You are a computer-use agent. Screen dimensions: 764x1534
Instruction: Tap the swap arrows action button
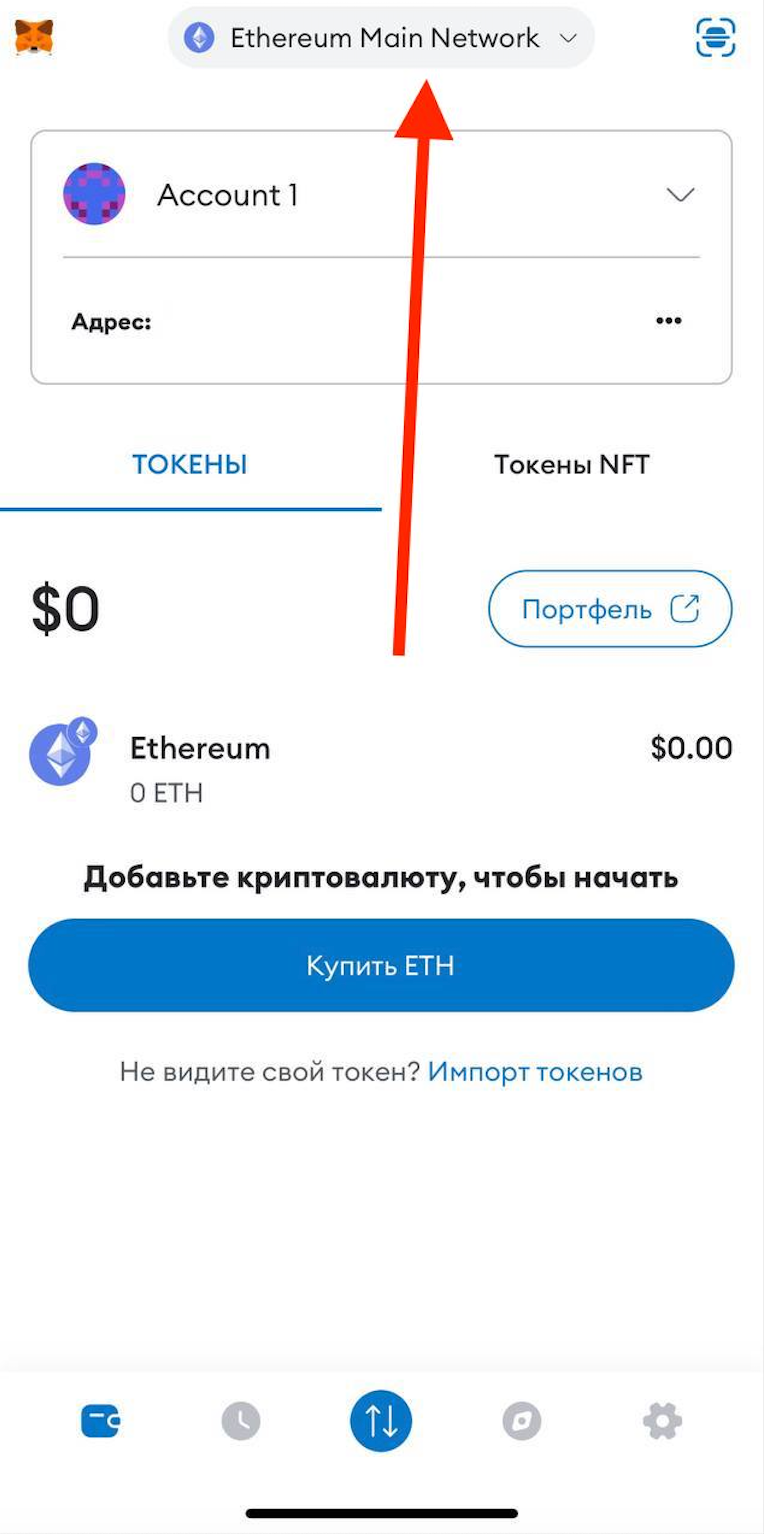coord(381,1420)
